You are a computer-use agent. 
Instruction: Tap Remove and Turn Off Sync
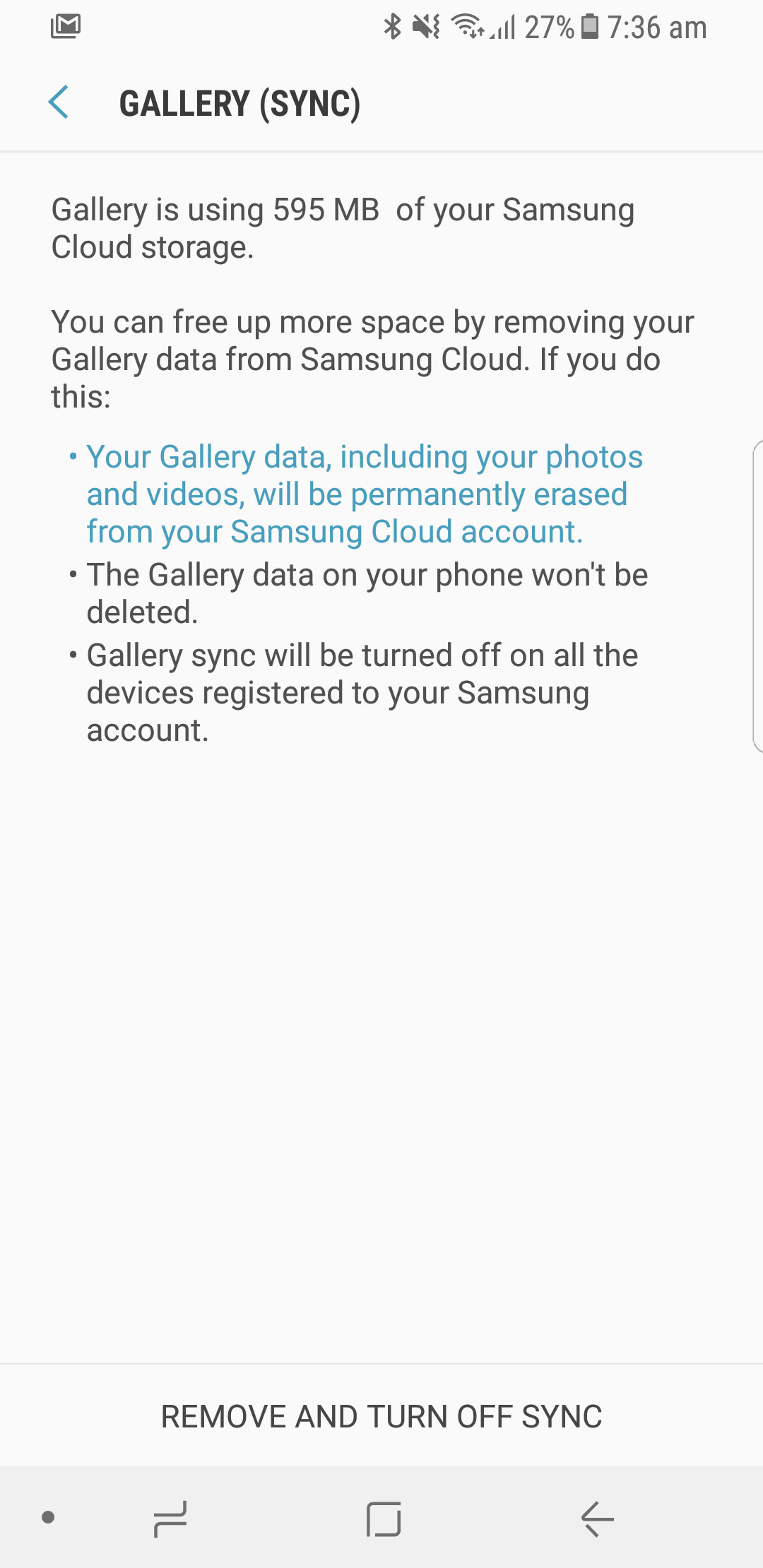(x=381, y=1416)
